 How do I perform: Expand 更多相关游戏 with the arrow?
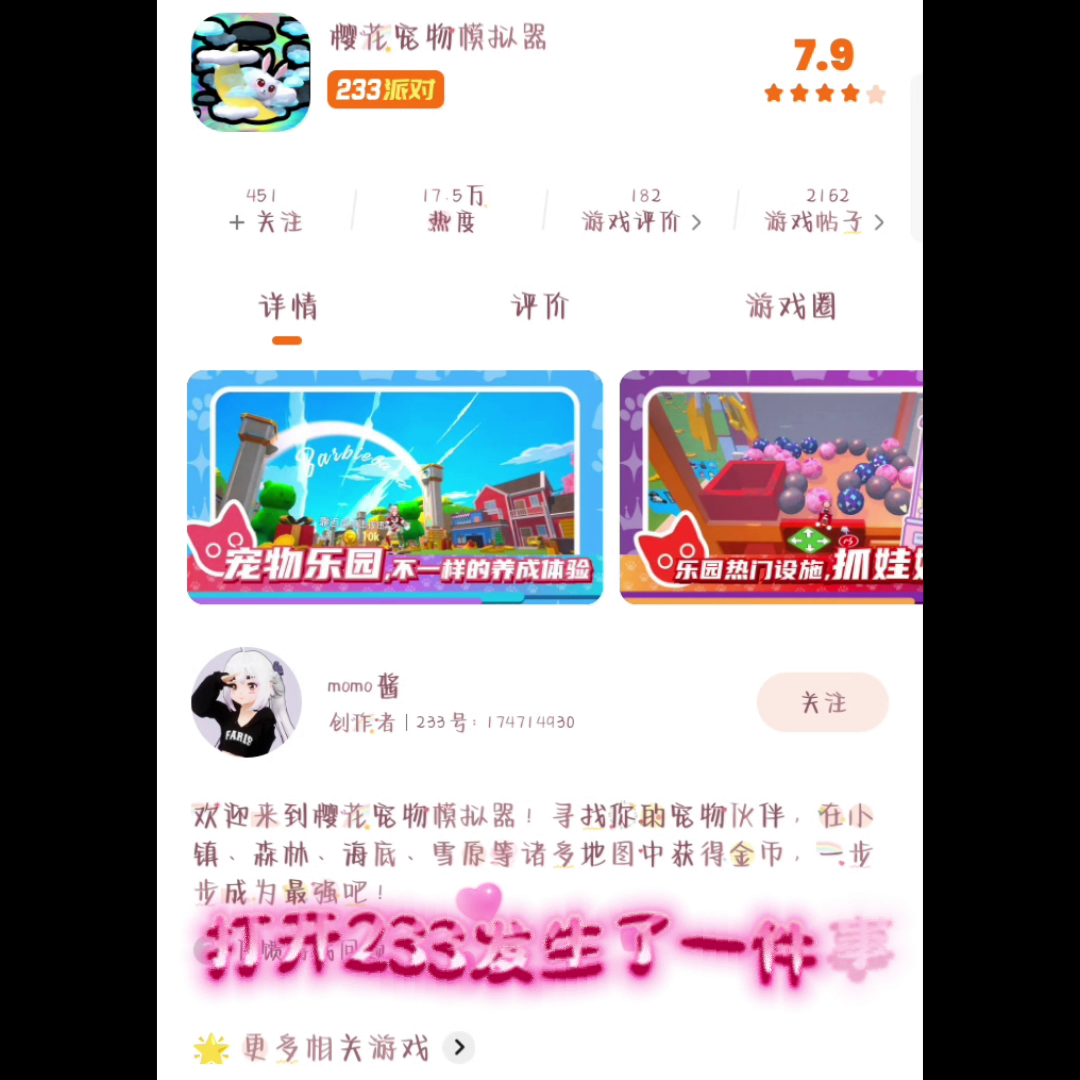[x=459, y=1048]
